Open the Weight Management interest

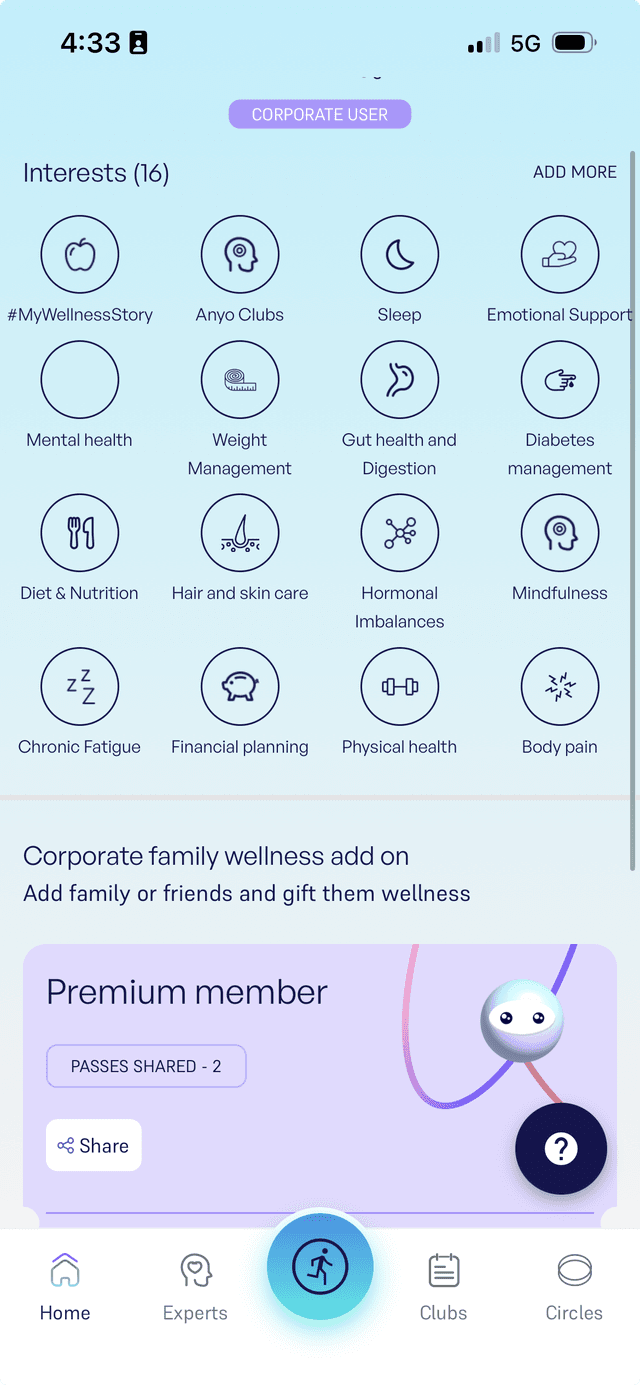click(x=240, y=380)
